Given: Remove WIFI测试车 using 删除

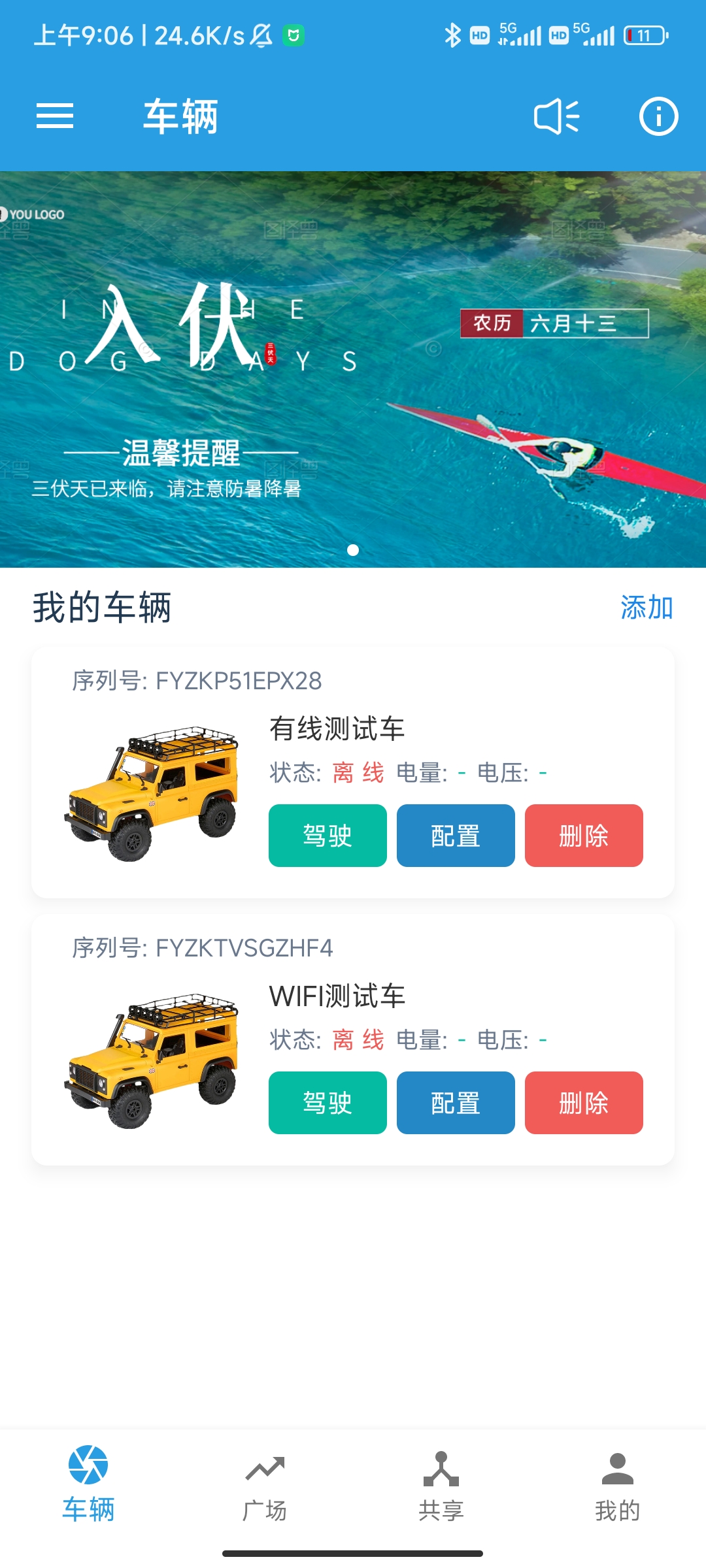Looking at the screenshot, I should (x=584, y=1103).
